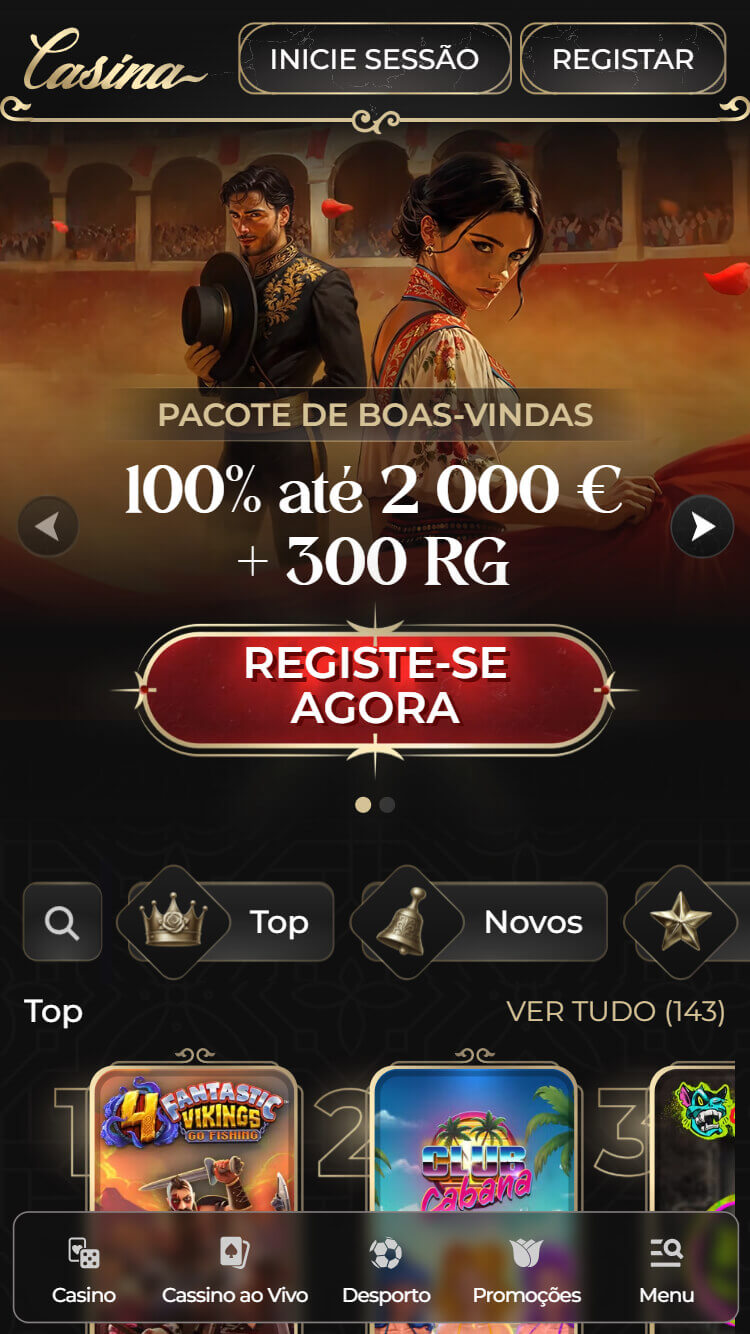Switch to the Novos games category

tap(484, 922)
